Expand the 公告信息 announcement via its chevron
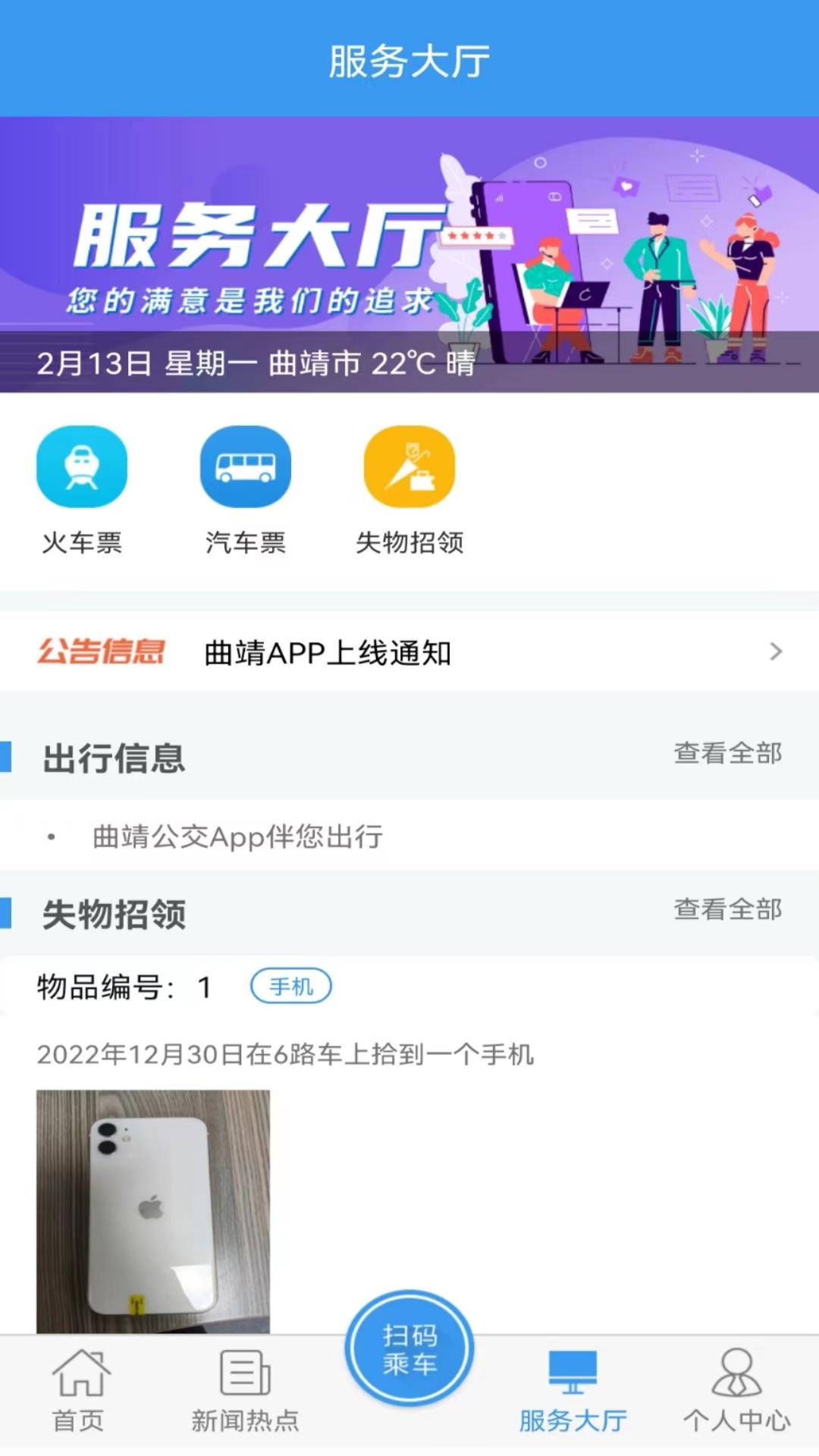Image resolution: width=819 pixels, height=1456 pixels. tap(776, 651)
